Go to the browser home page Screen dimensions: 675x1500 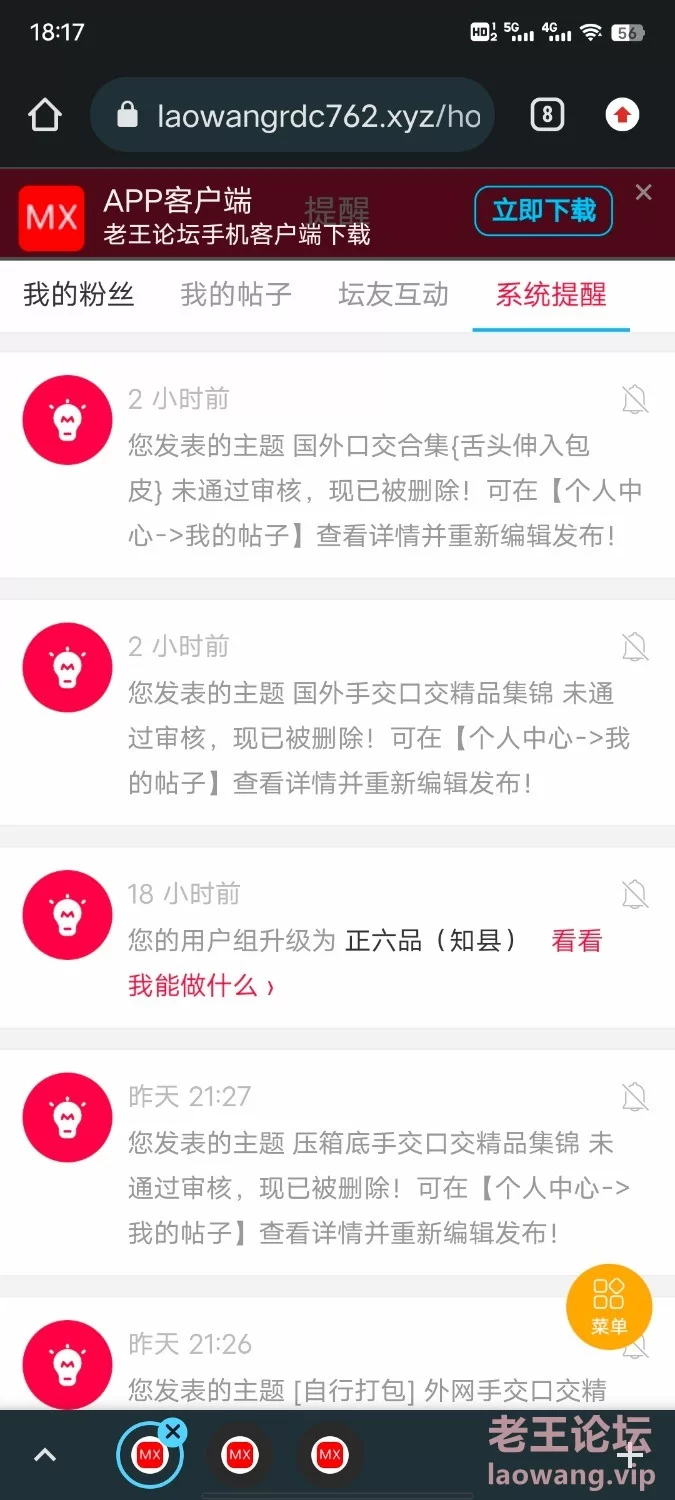(x=45, y=116)
